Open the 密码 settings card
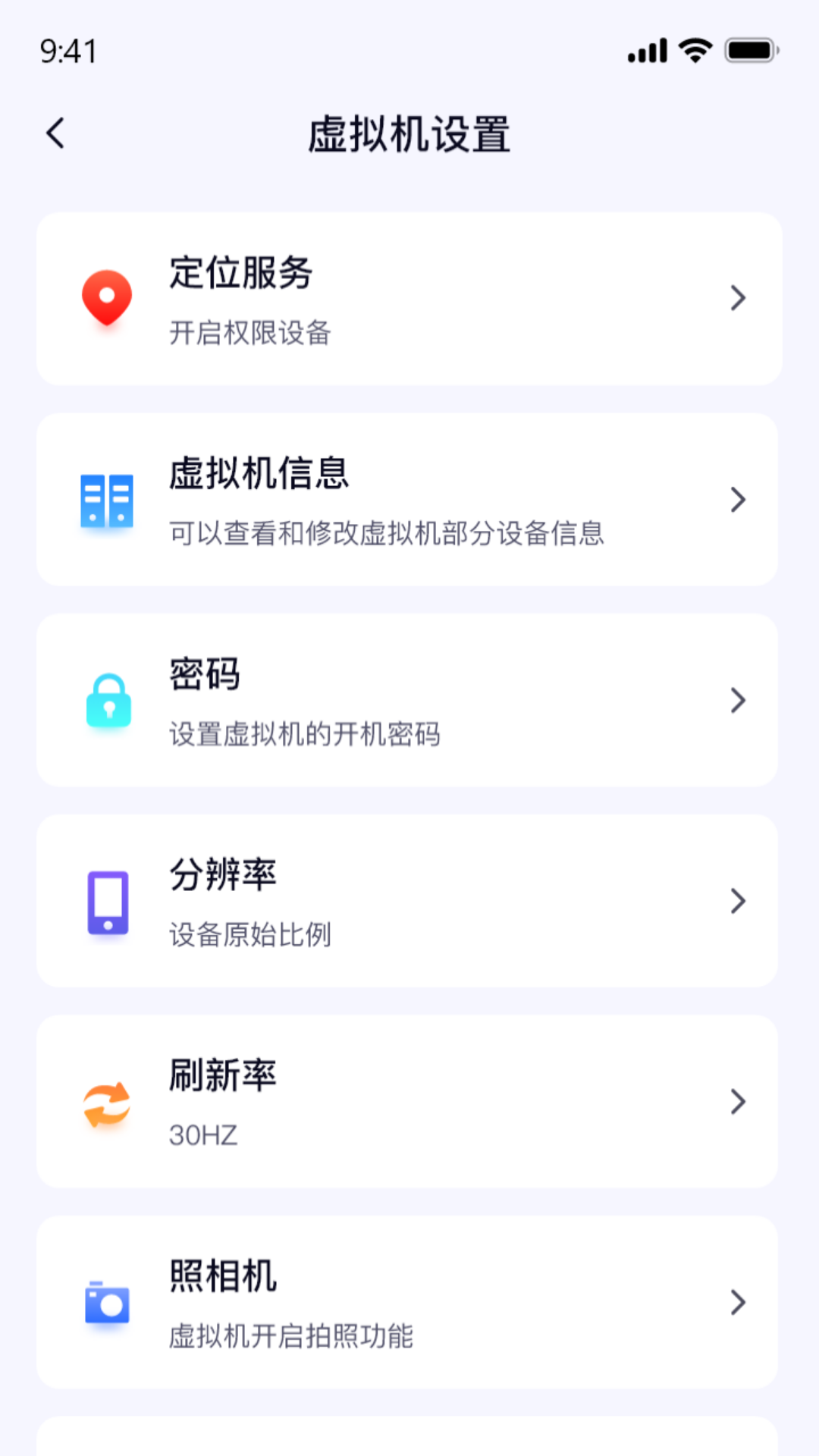 [x=409, y=701]
